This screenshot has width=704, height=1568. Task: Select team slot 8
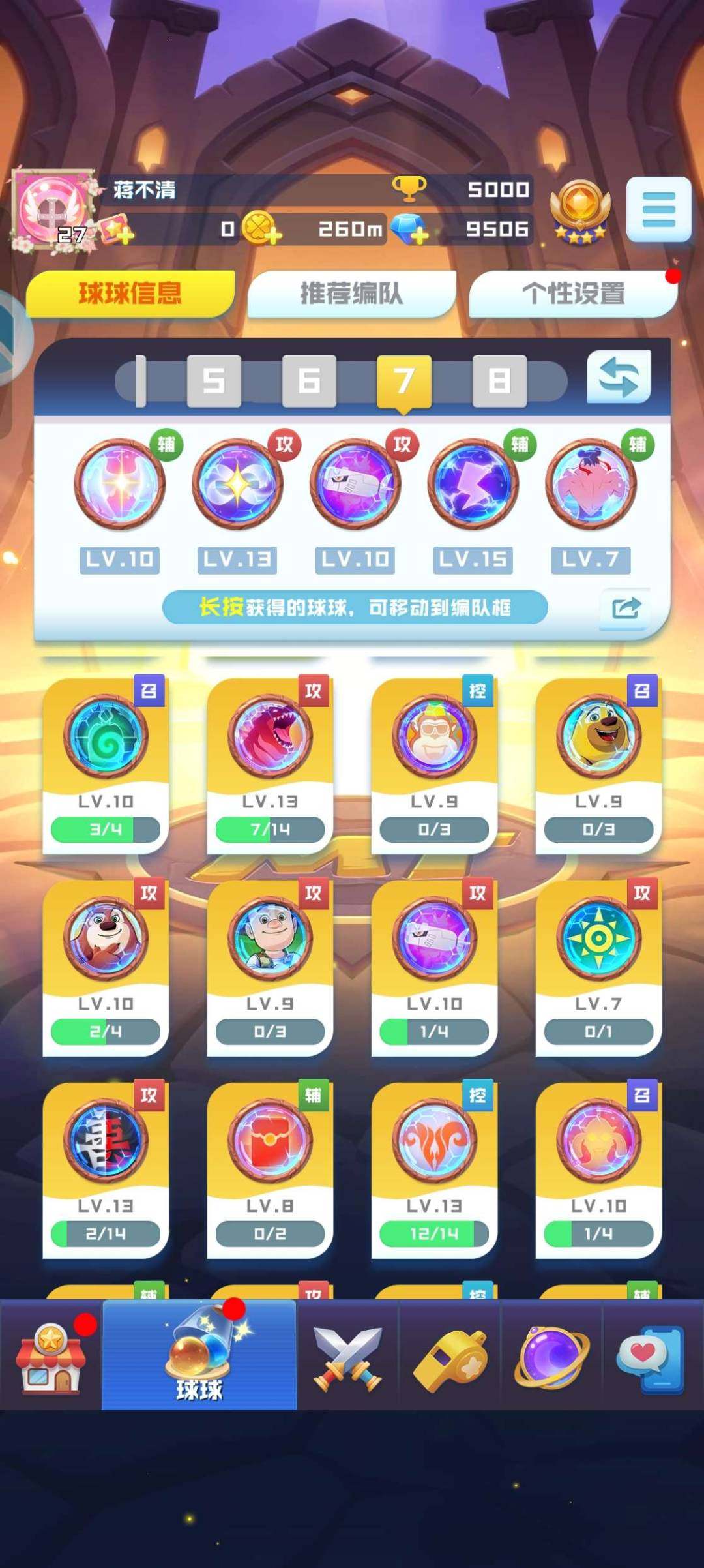[499, 380]
